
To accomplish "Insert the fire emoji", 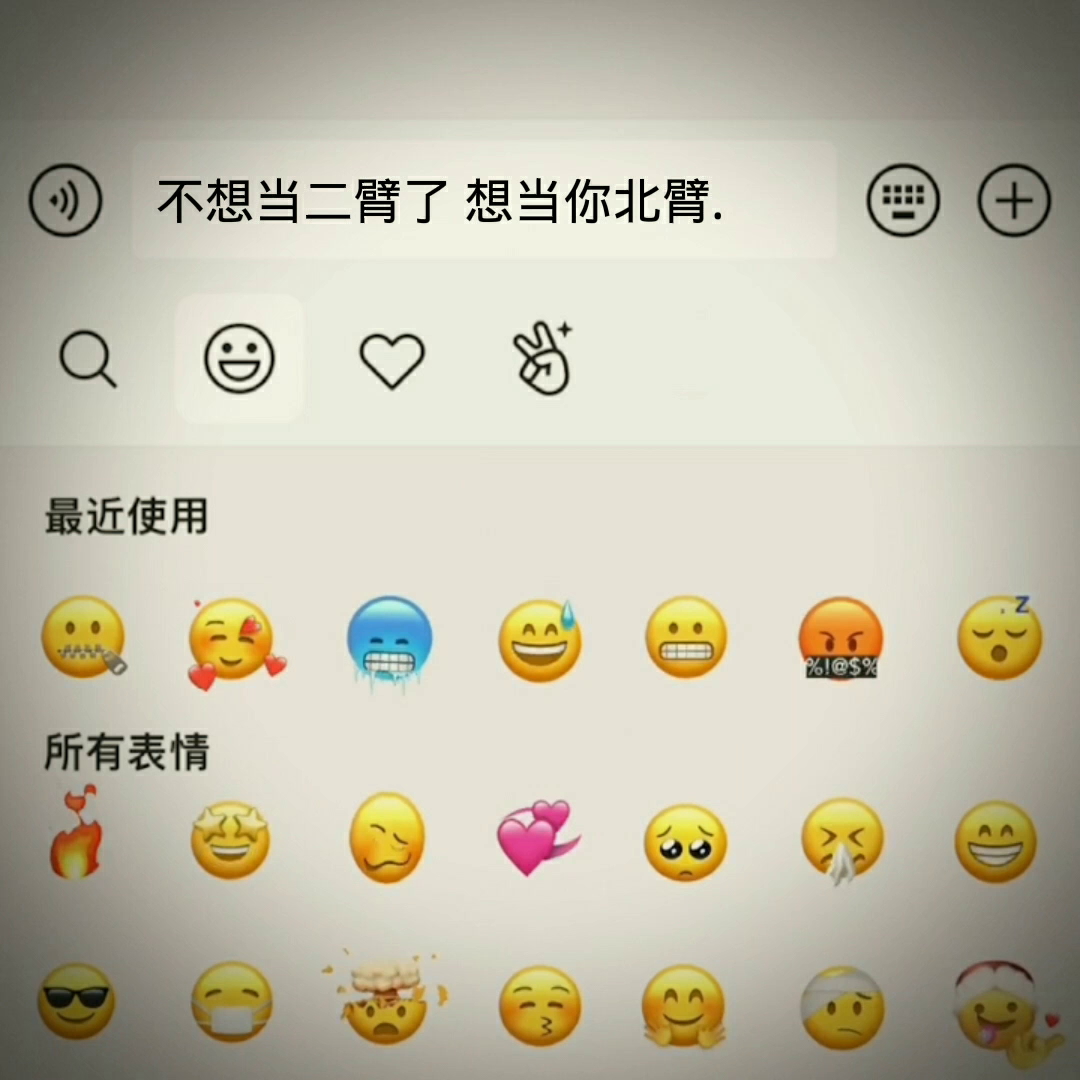I will [75, 832].
